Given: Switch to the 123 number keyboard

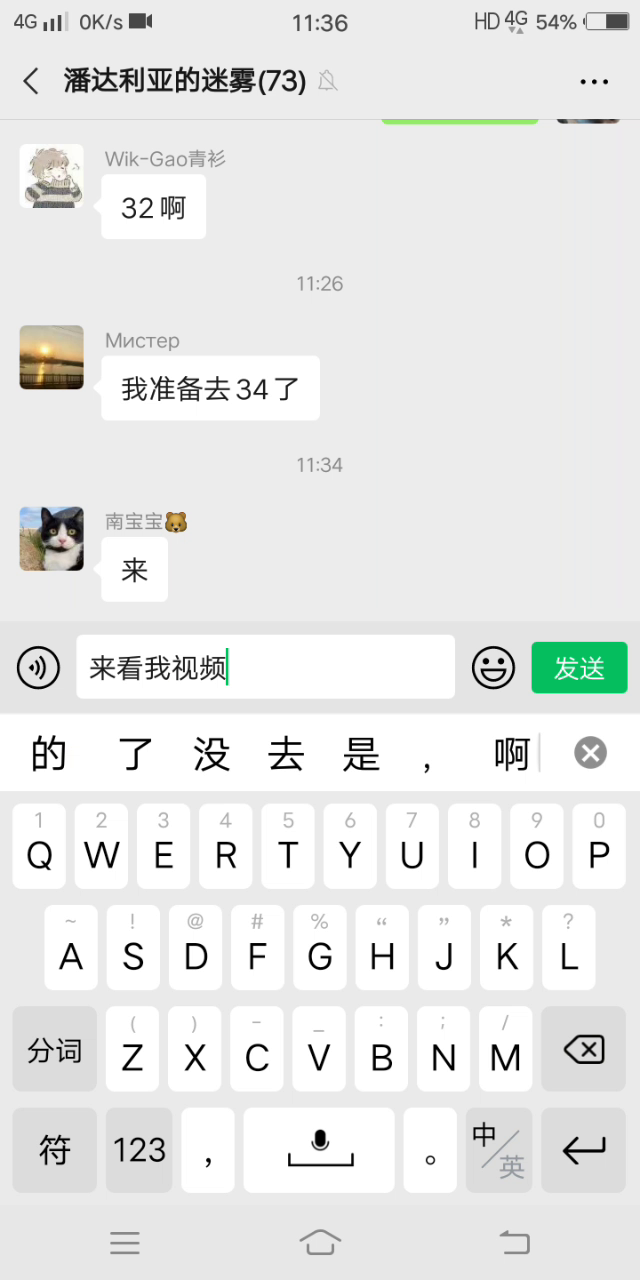Looking at the screenshot, I should (139, 1150).
